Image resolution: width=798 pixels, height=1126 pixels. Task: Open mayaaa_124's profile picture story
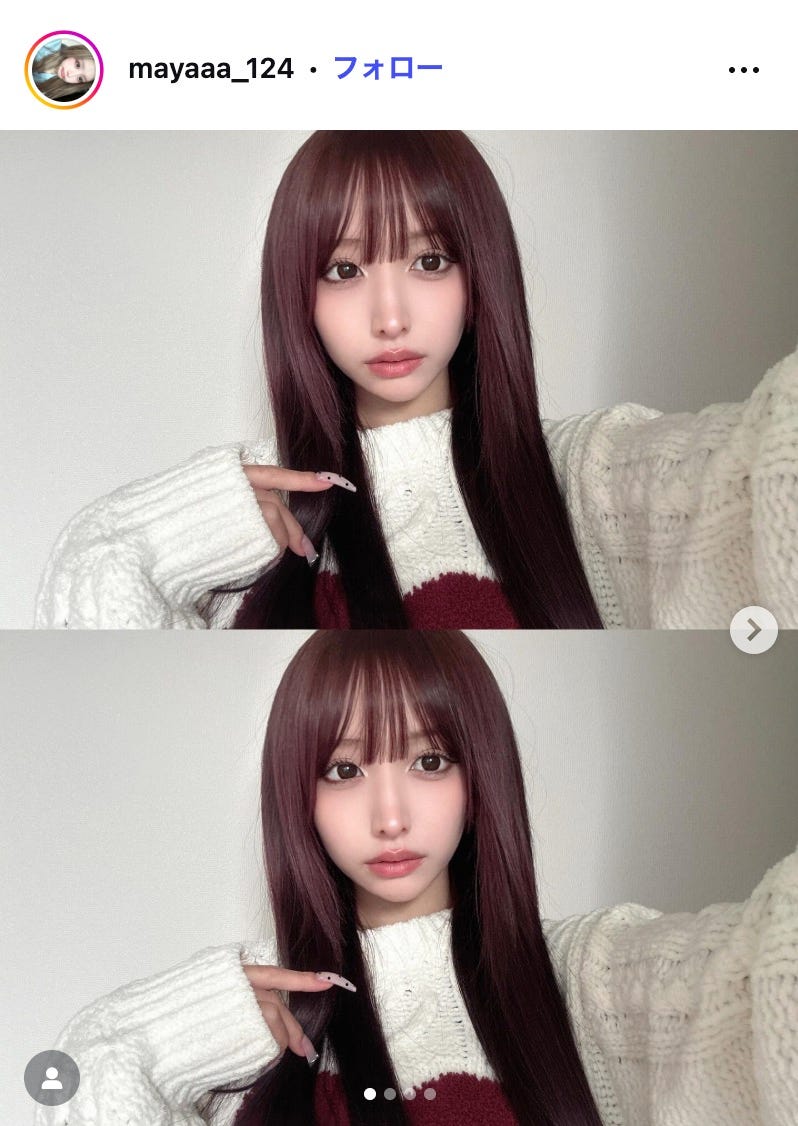(64, 69)
